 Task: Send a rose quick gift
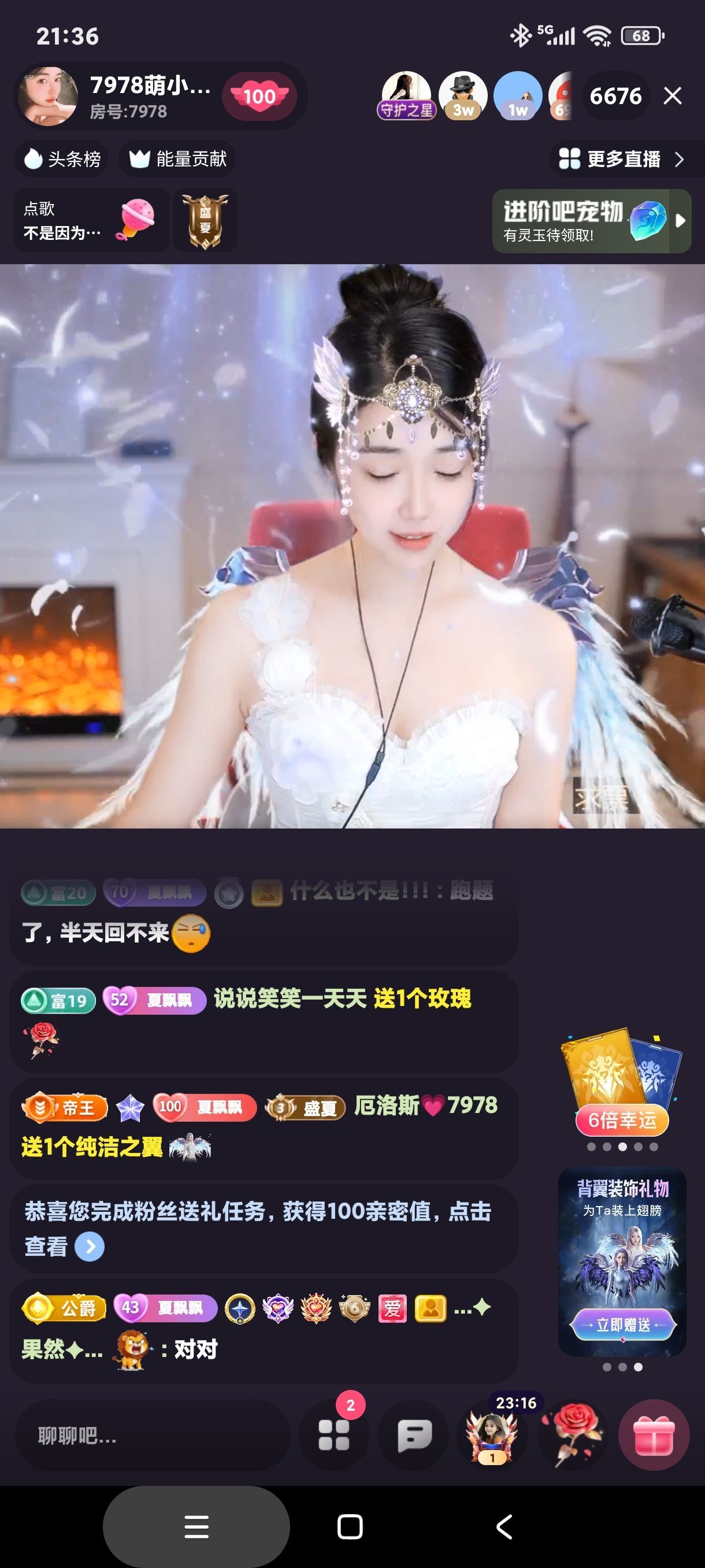(573, 1435)
